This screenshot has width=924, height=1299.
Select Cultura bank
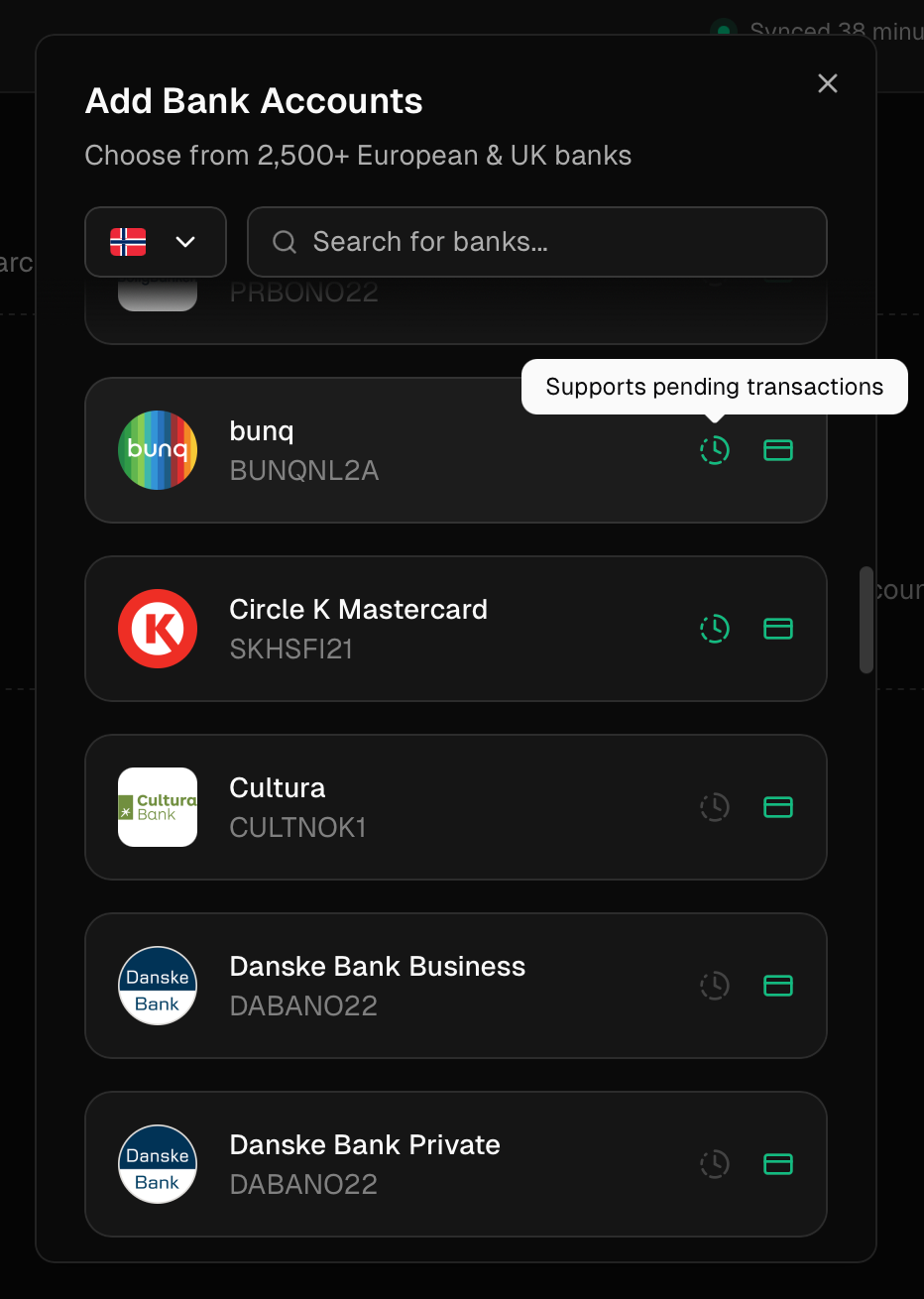[x=456, y=807]
